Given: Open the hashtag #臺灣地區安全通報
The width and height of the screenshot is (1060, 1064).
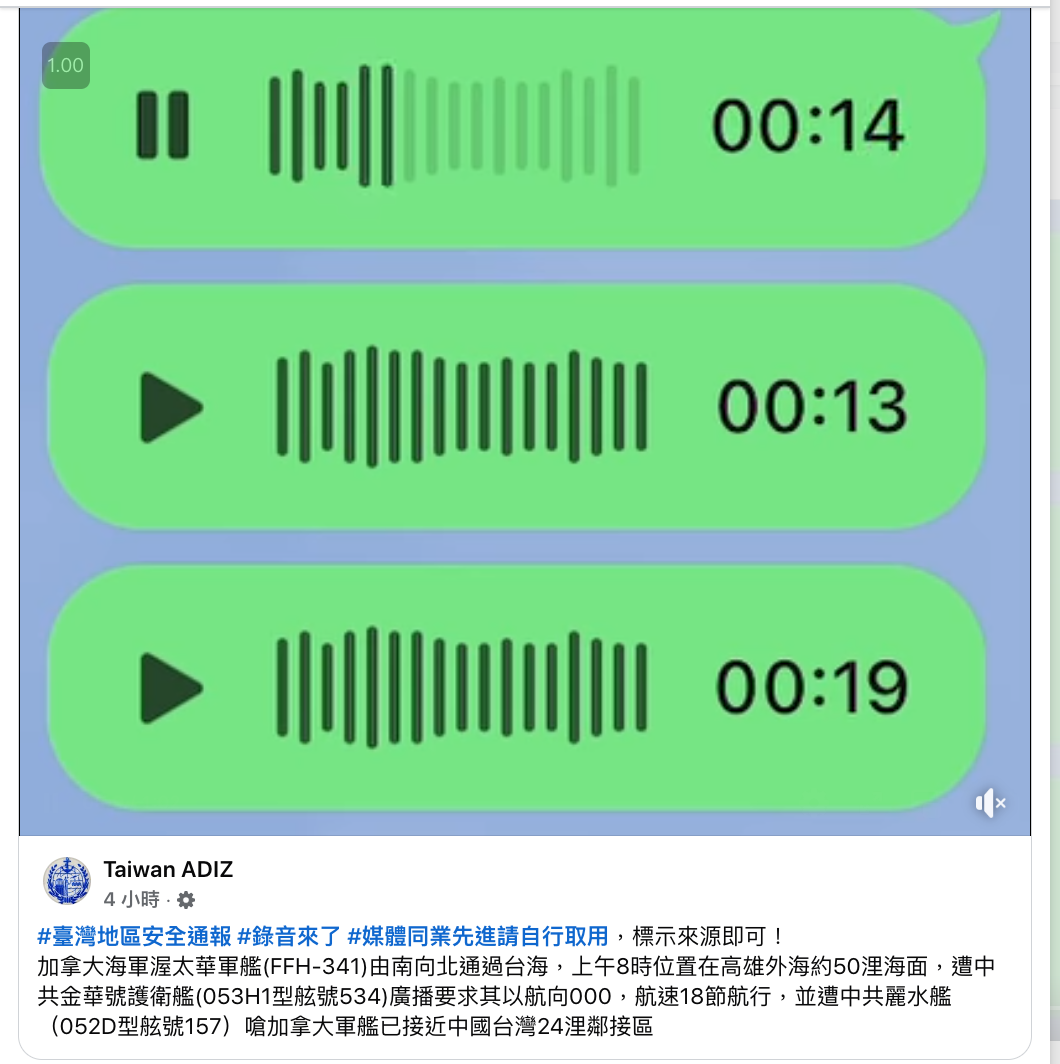Looking at the screenshot, I should 134,936.
